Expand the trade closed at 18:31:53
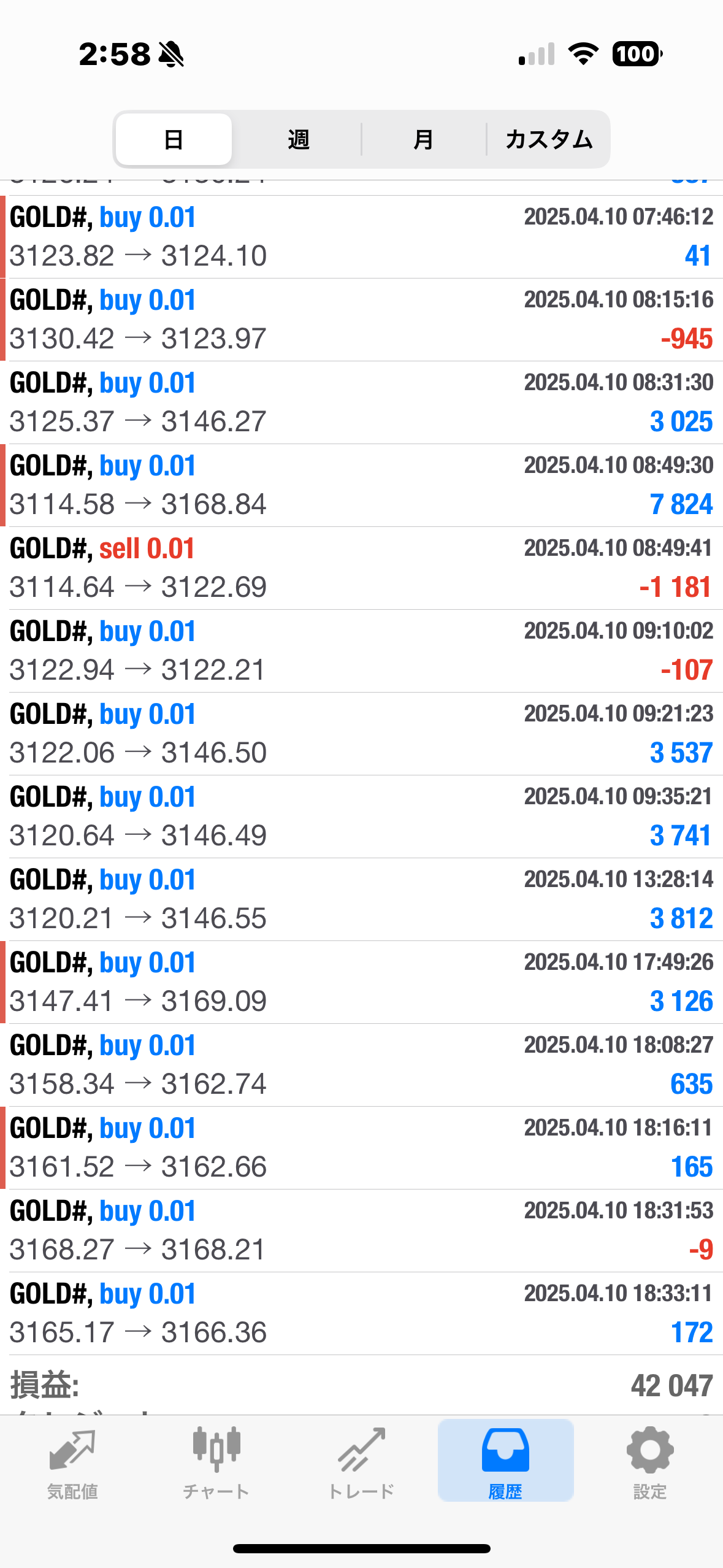The width and height of the screenshot is (723, 1568). tap(361, 1231)
